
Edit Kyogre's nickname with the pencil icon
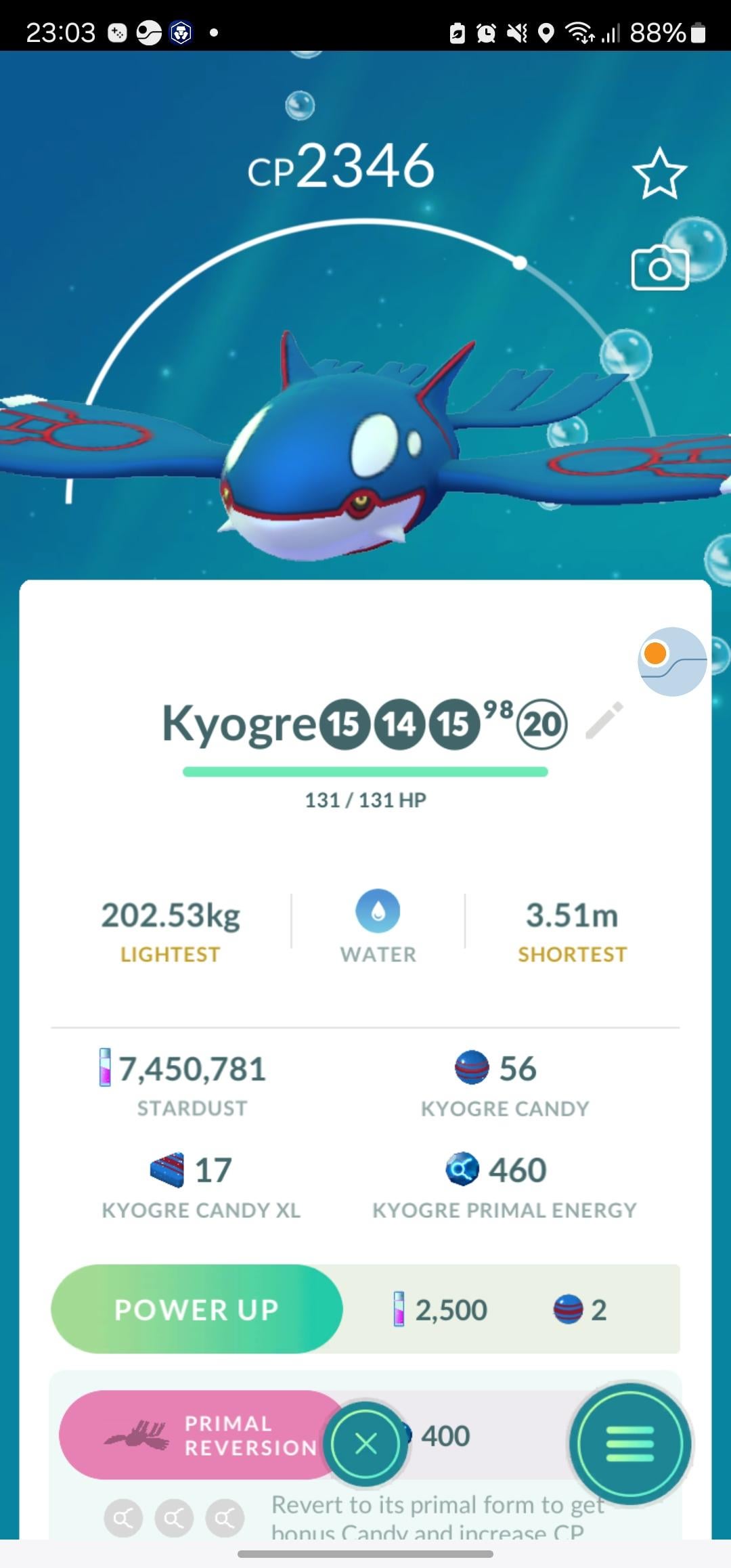(604, 721)
